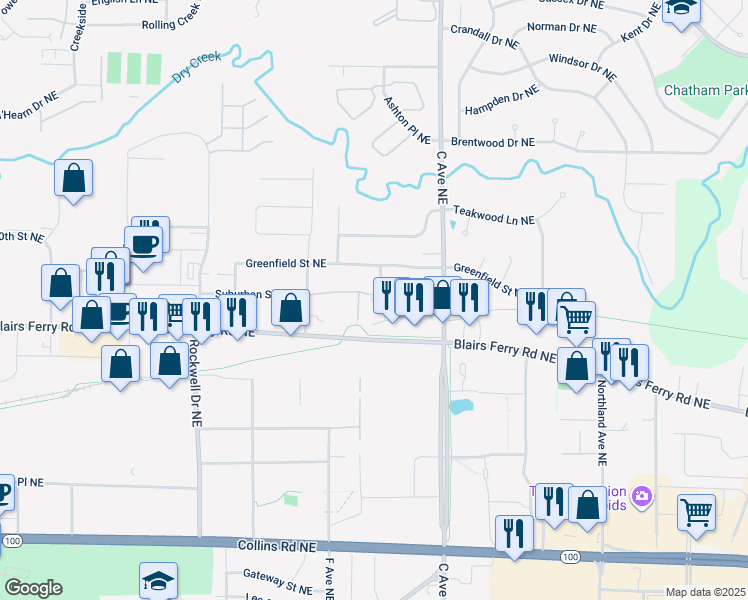Select the purple camera attraction pin
Viewport: 748px width, 600px height.
coord(642,497)
